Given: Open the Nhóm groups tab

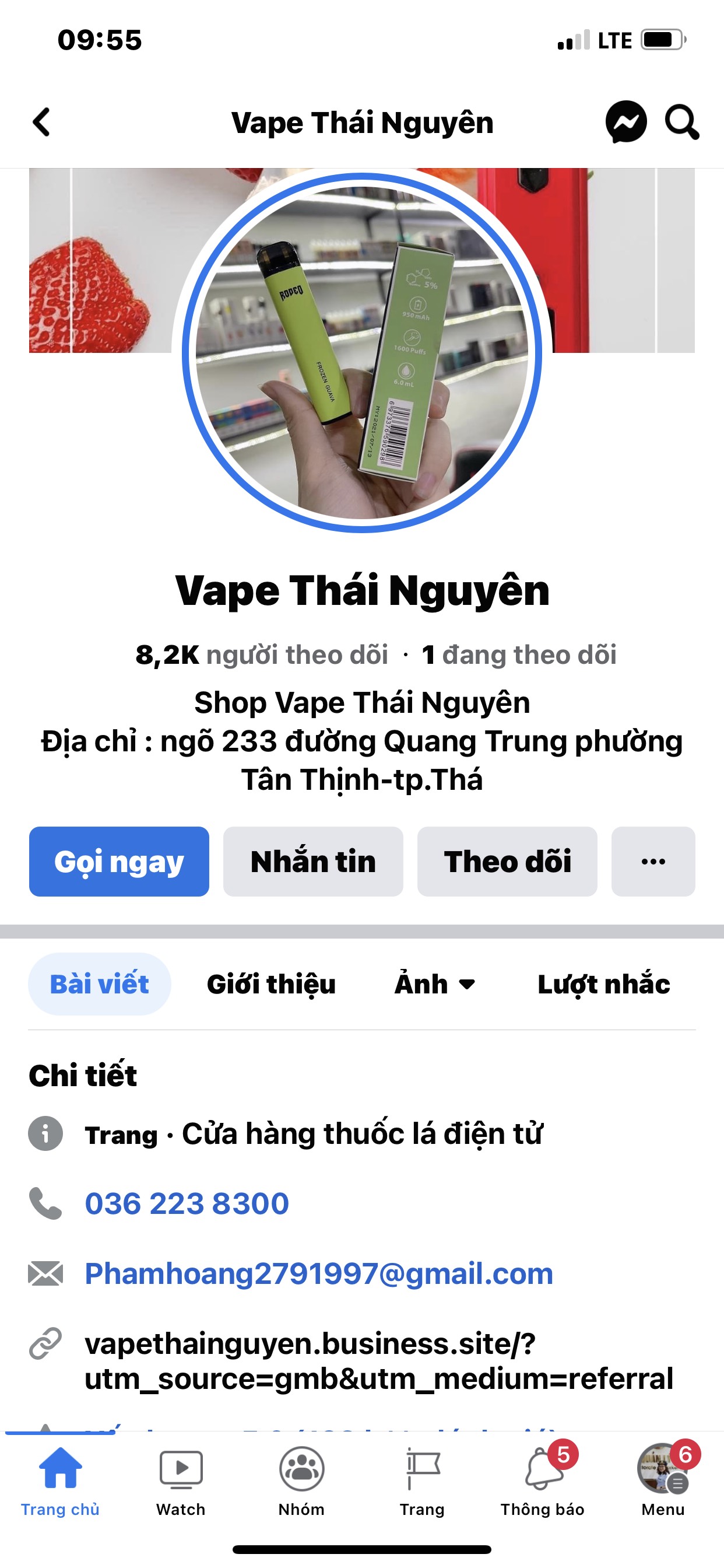Looking at the screenshot, I should tap(301, 1482).
